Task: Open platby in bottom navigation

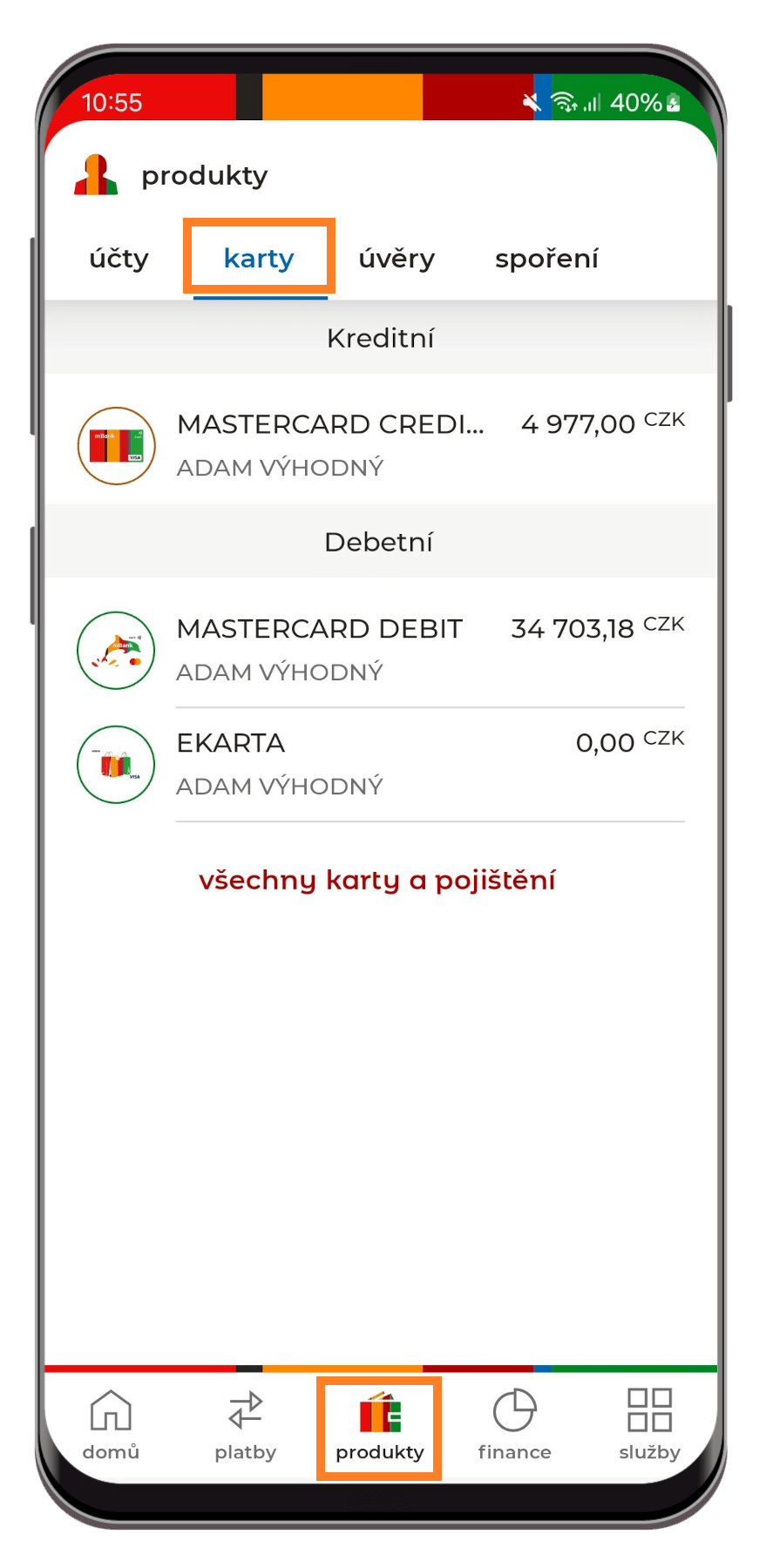Action: point(245,1425)
